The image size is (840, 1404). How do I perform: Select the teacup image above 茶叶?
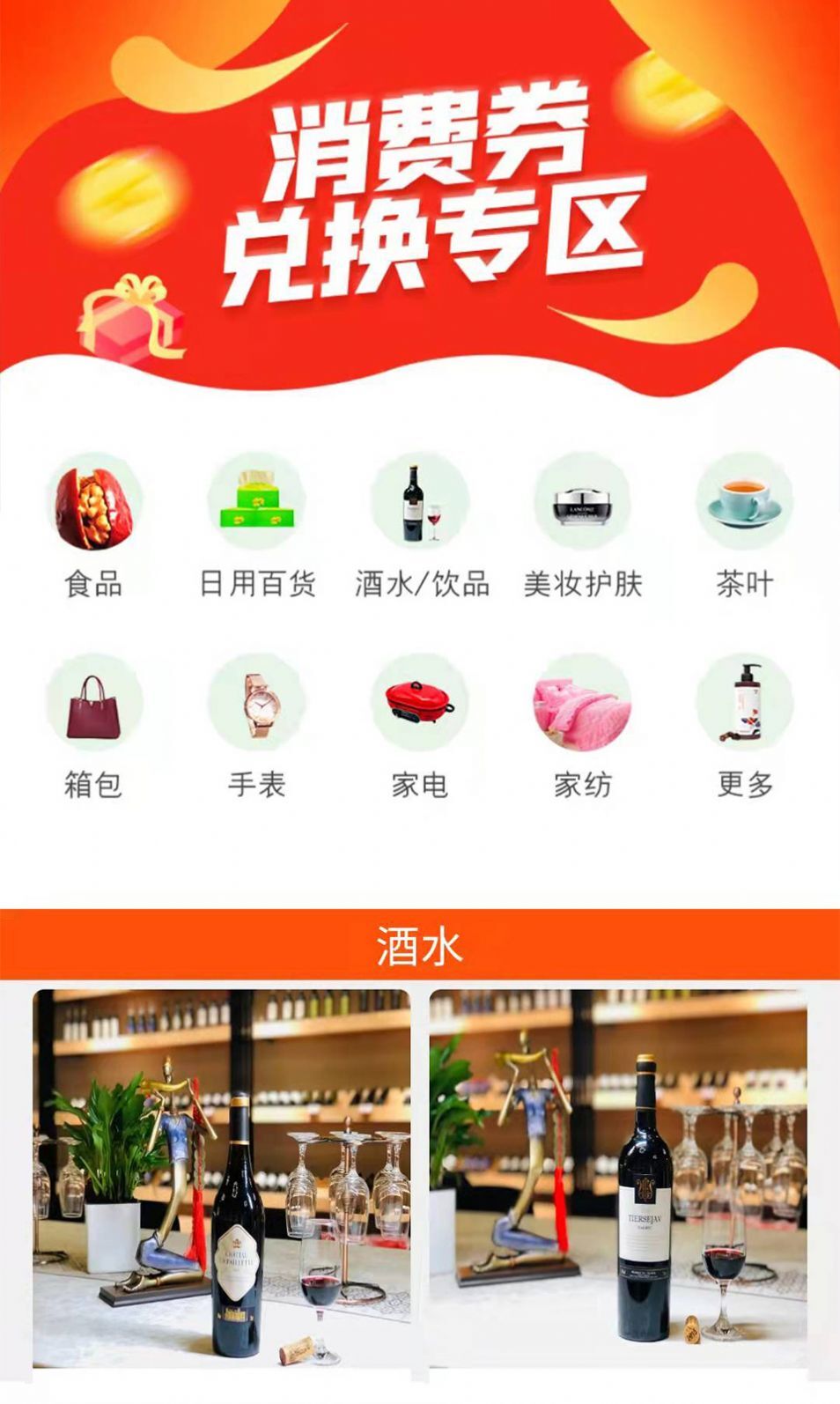744,502
